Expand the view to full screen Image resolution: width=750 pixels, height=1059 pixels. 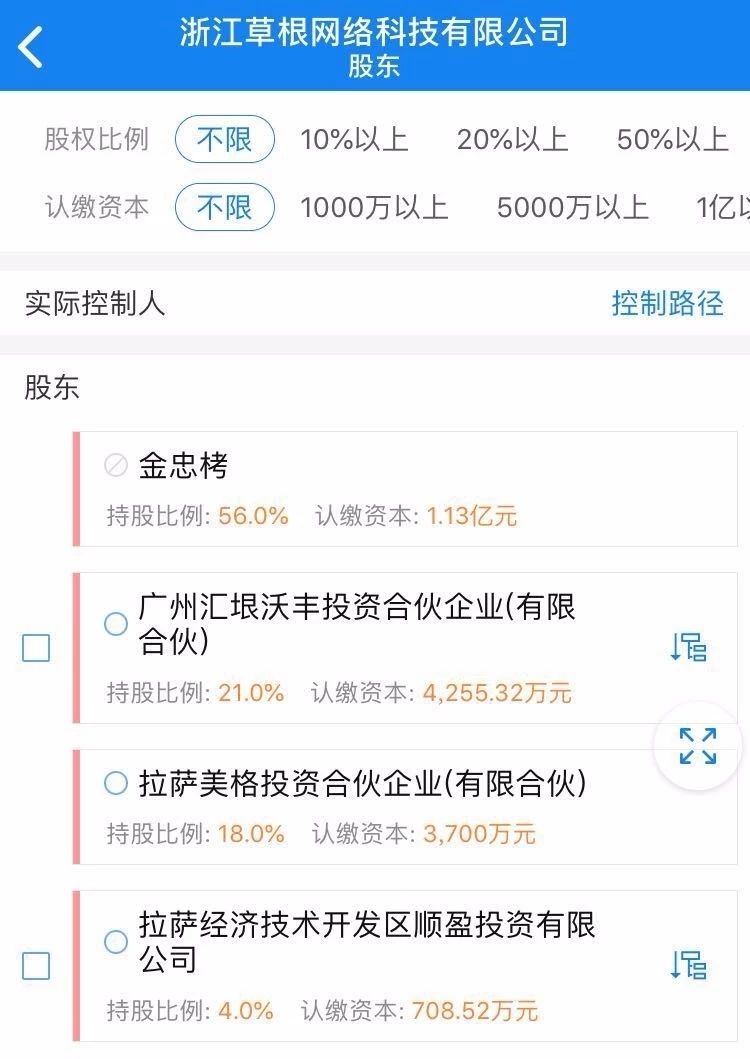(697, 746)
